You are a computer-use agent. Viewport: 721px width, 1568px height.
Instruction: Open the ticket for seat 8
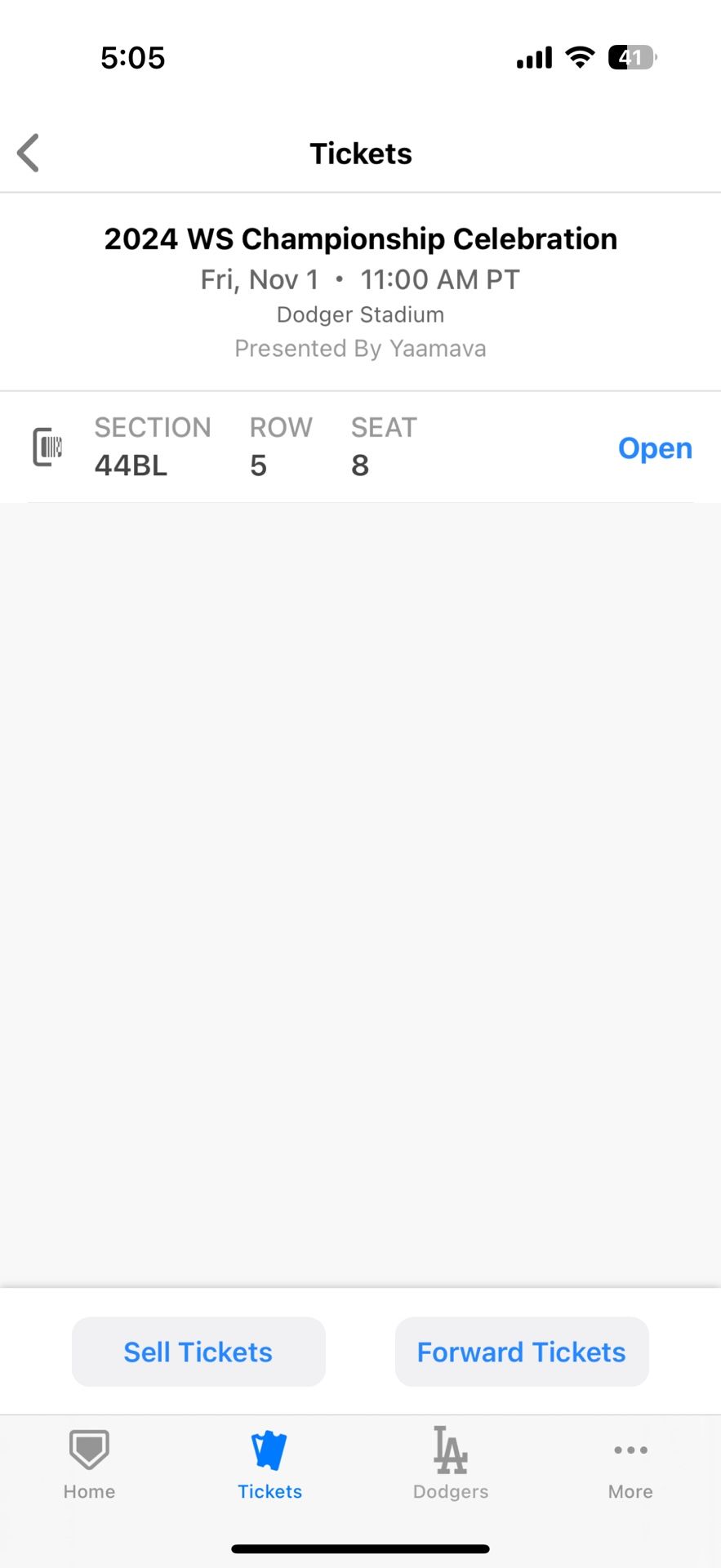pyautogui.click(x=655, y=448)
